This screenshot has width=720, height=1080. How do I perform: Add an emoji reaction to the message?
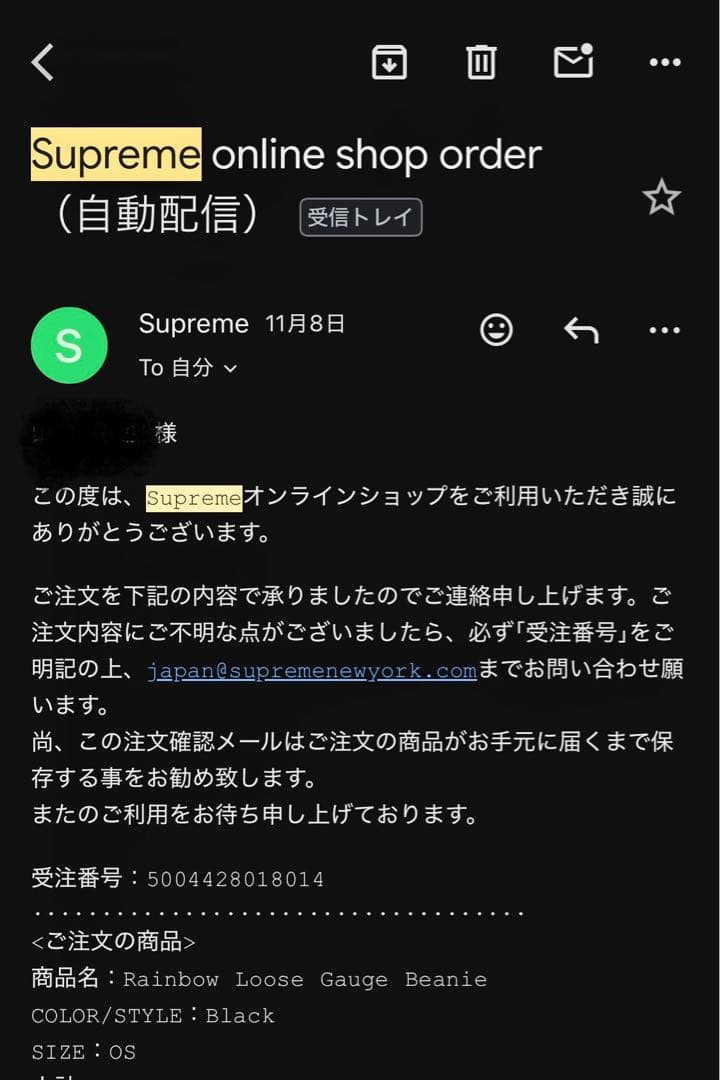click(x=497, y=330)
